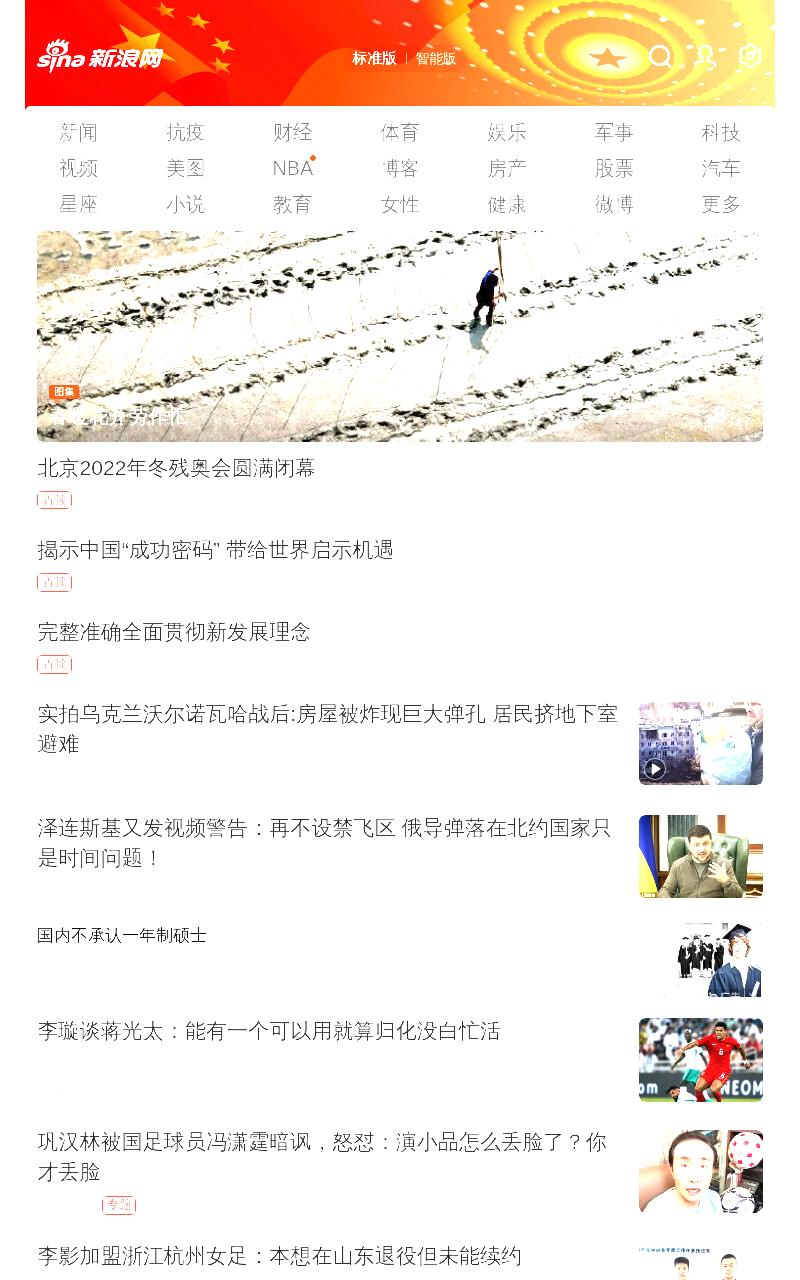
Task: Open the user account icon
Action: point(705,57)
